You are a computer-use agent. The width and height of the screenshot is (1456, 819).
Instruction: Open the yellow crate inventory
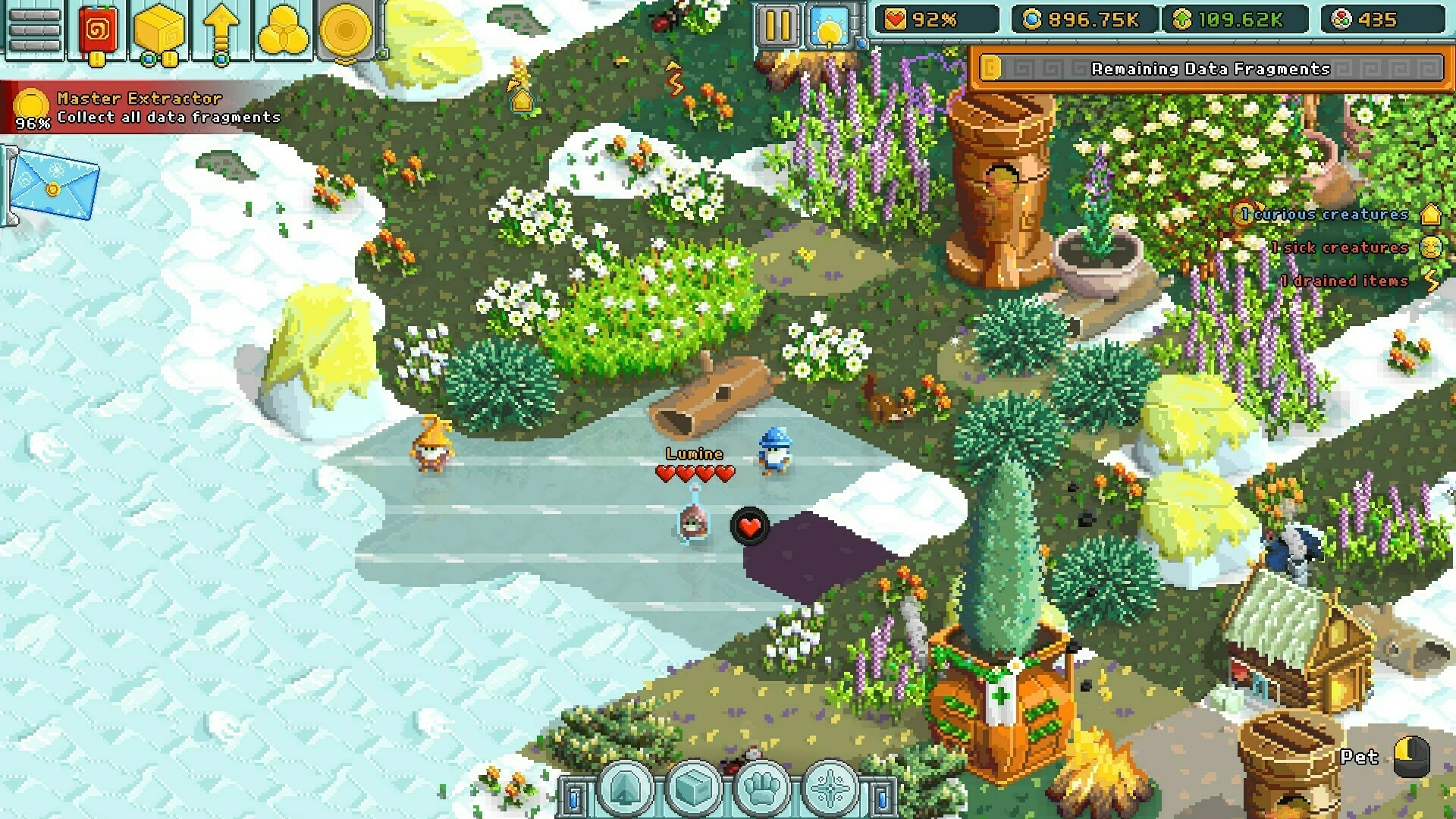point(158,32)
